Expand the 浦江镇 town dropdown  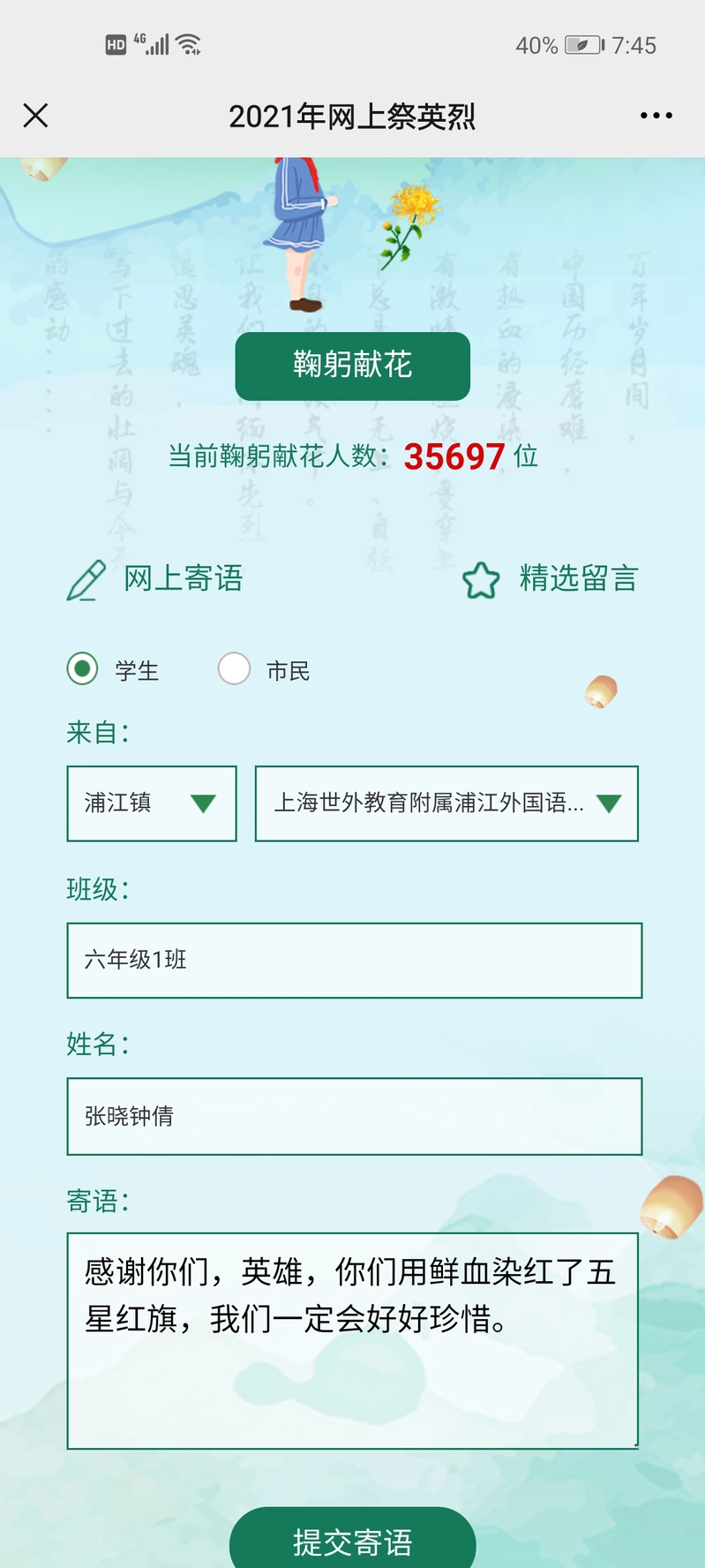pos(152,803)
